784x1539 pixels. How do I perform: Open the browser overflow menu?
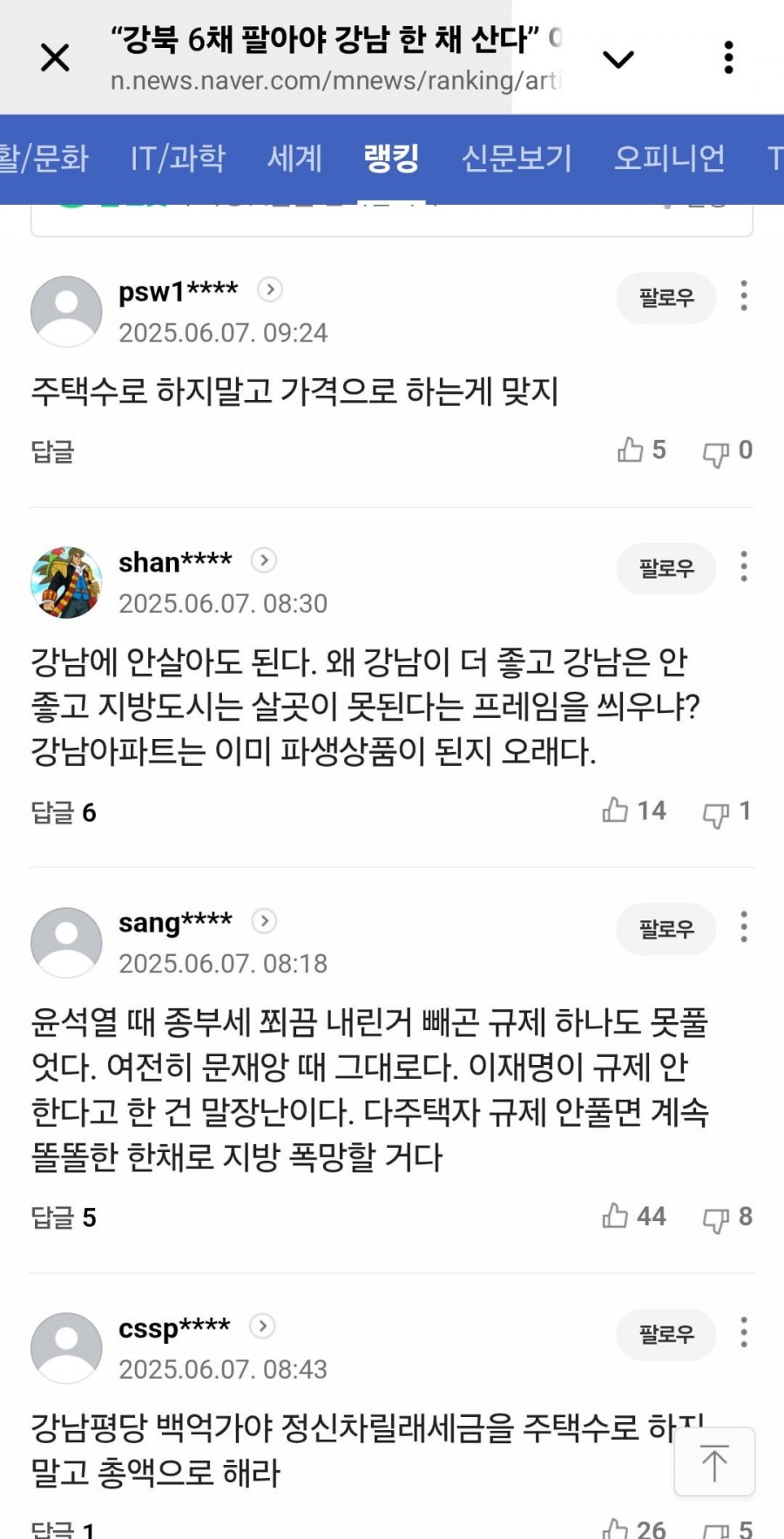(728, 58)
